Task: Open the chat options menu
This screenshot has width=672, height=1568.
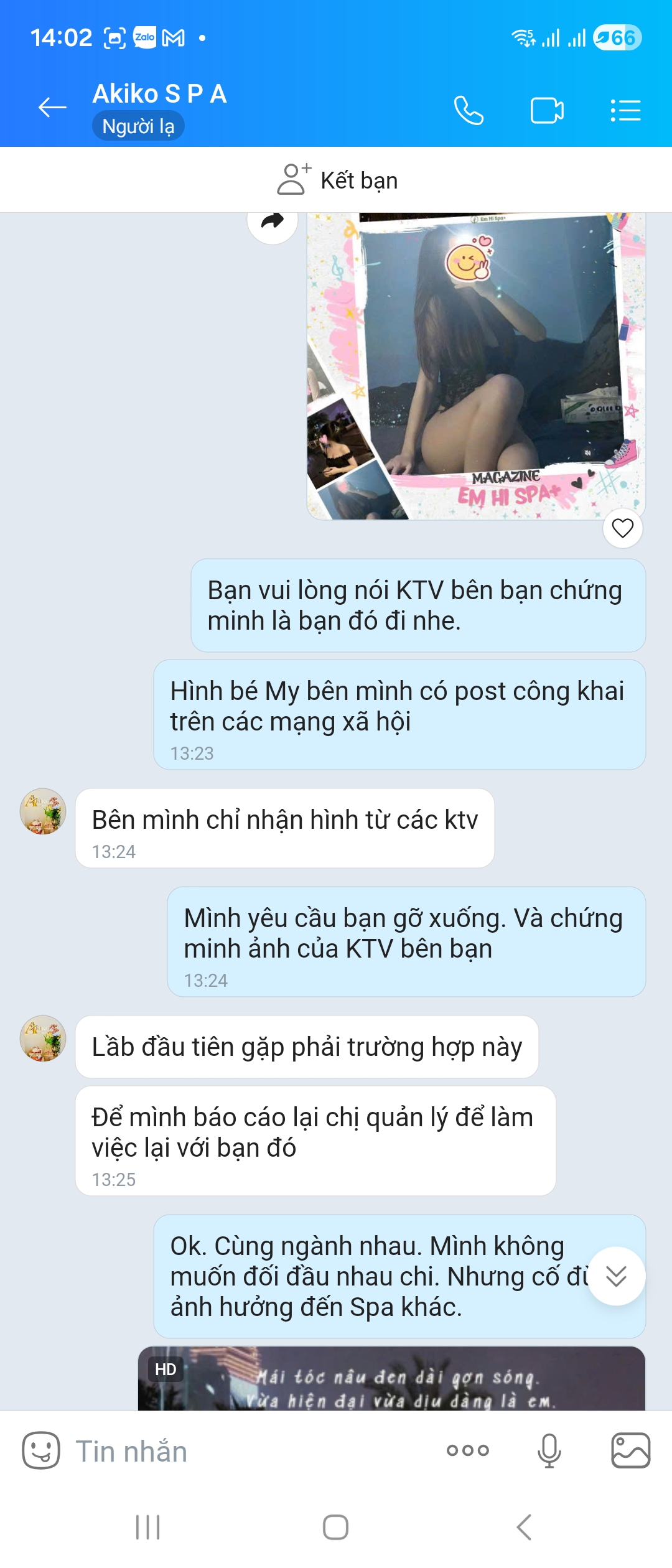Action: point(625,111)
